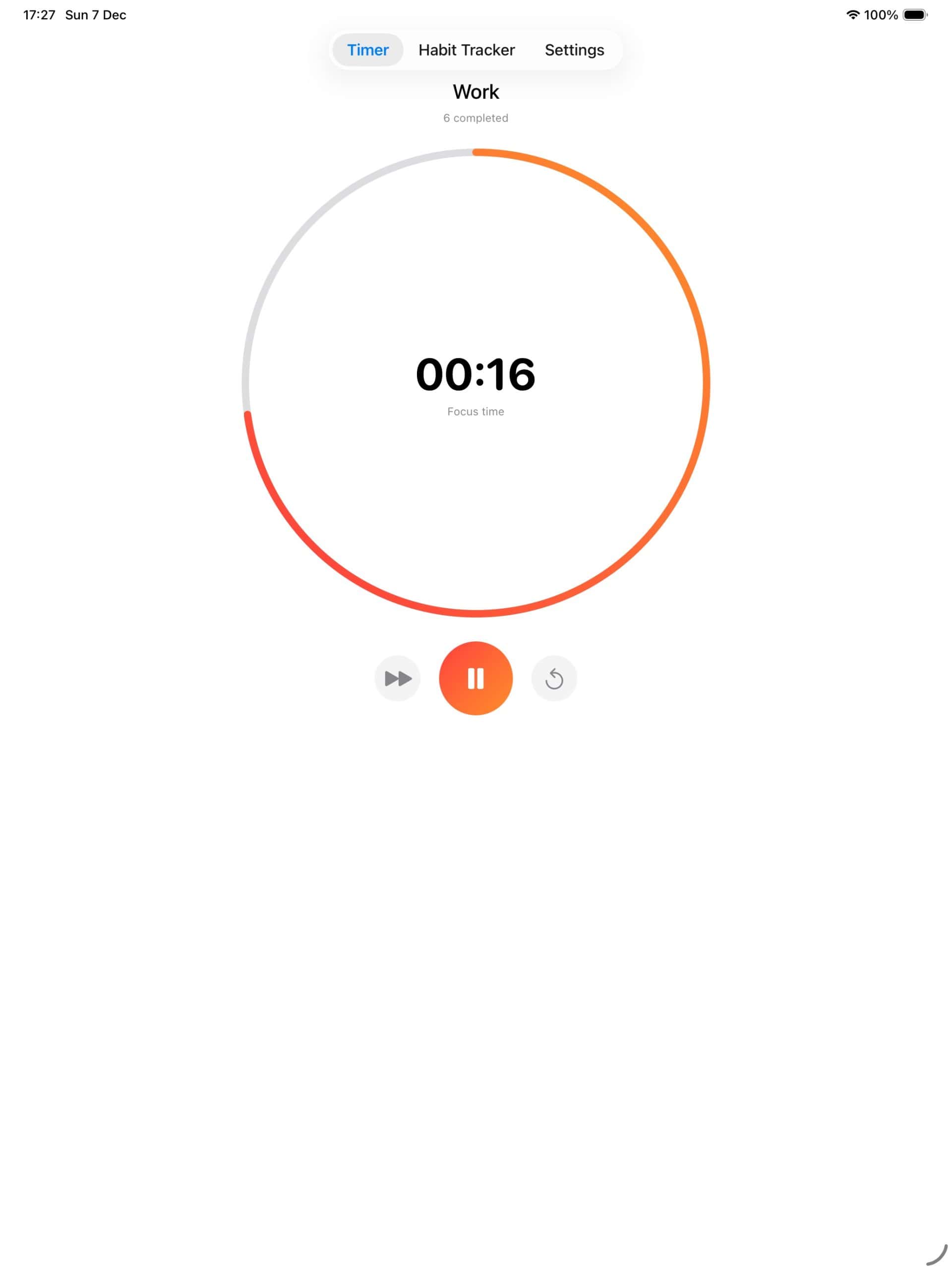Click the date Sun 7 Dec
Screen dimensions: 952x1270
(x=95, y=14)
